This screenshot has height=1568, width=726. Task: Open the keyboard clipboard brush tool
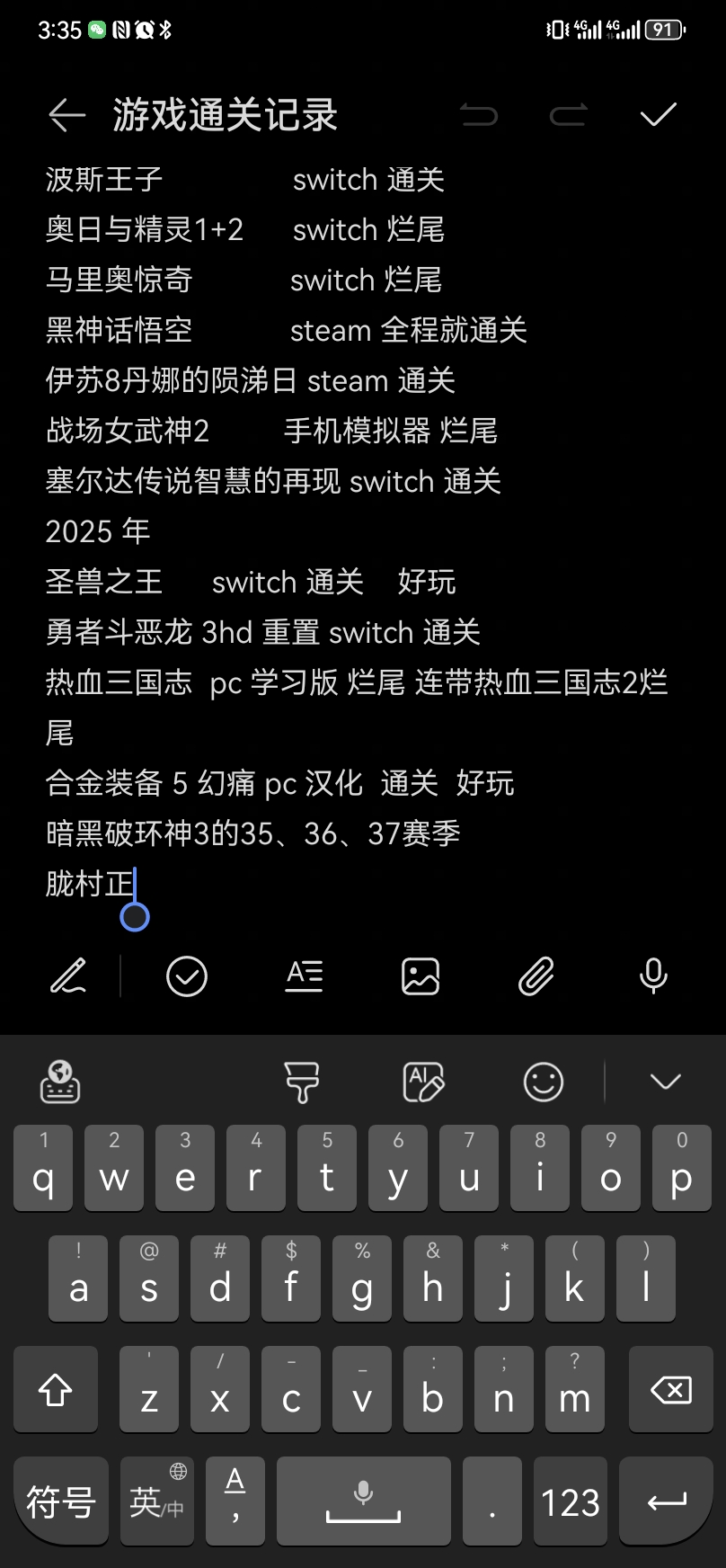coord(302,1082)
